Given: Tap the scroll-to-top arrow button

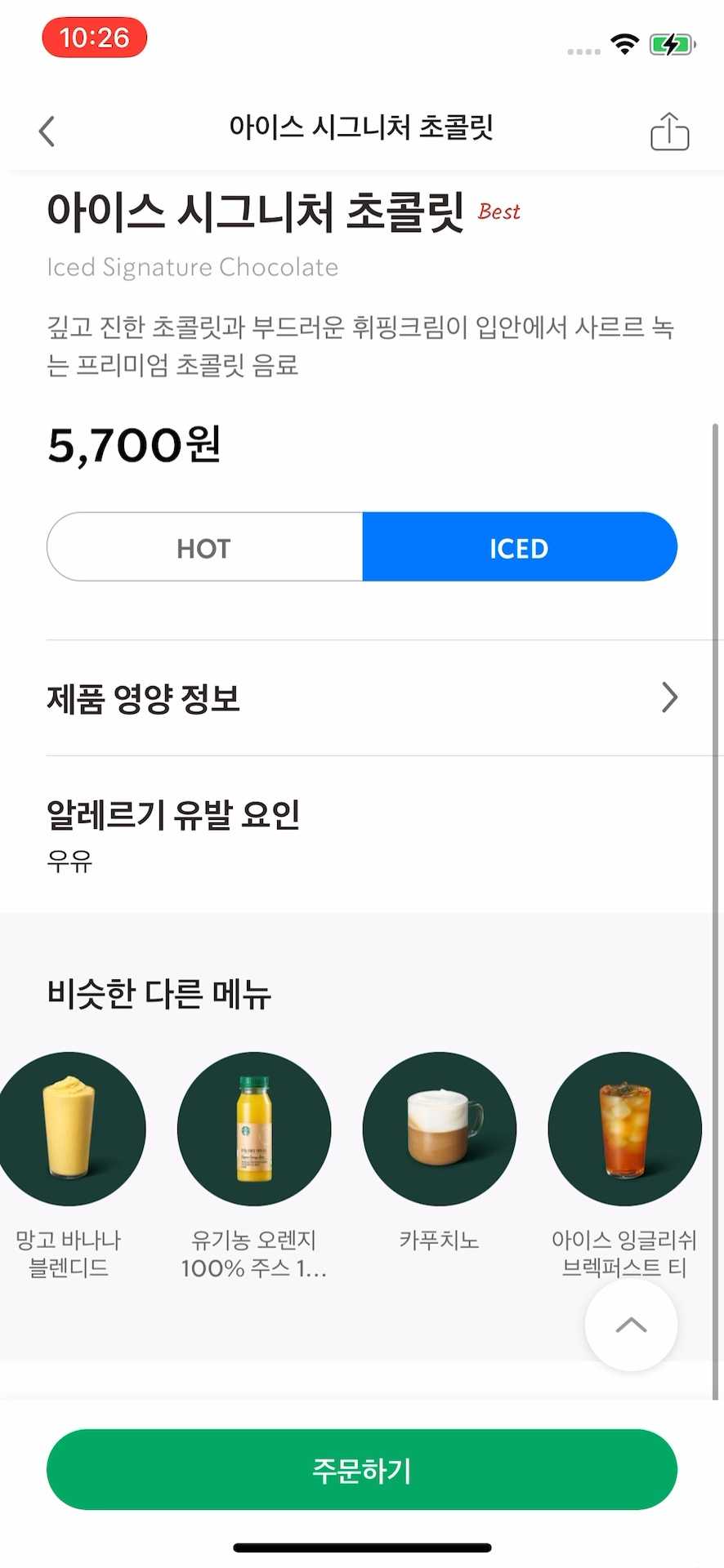Looking at the screenshot, I should (x=631, y=1325).
